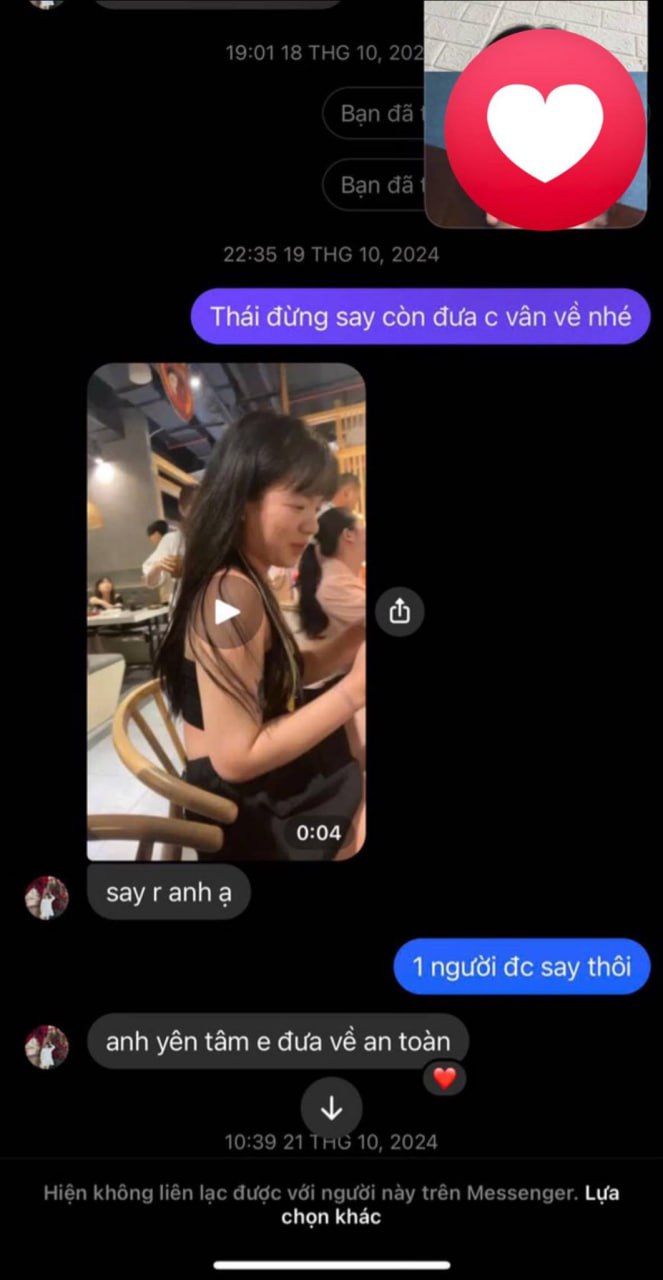
Task: Play the 0:04 video message
Action: (228, 612)
